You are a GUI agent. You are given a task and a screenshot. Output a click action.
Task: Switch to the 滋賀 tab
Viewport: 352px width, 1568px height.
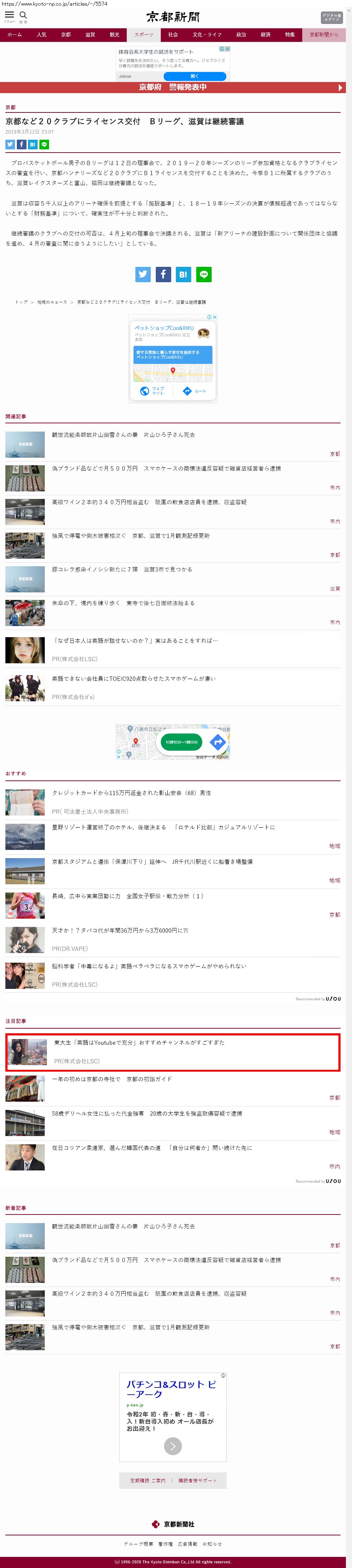coord(90,35)
